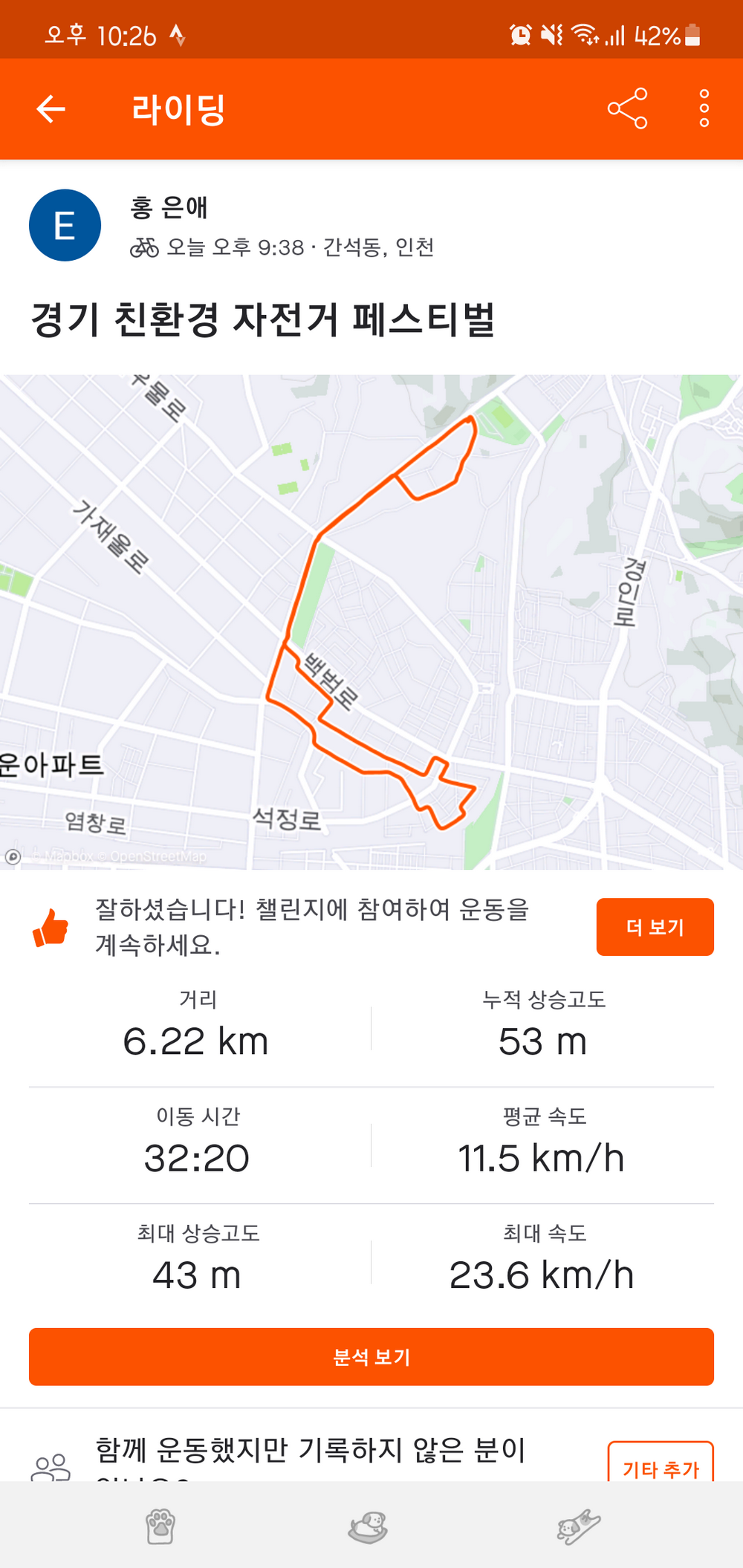The width and height of the screenshot is (743, 1568).
Task: Open 홍 은애's profile avatar
Action: tap(65, 225)
